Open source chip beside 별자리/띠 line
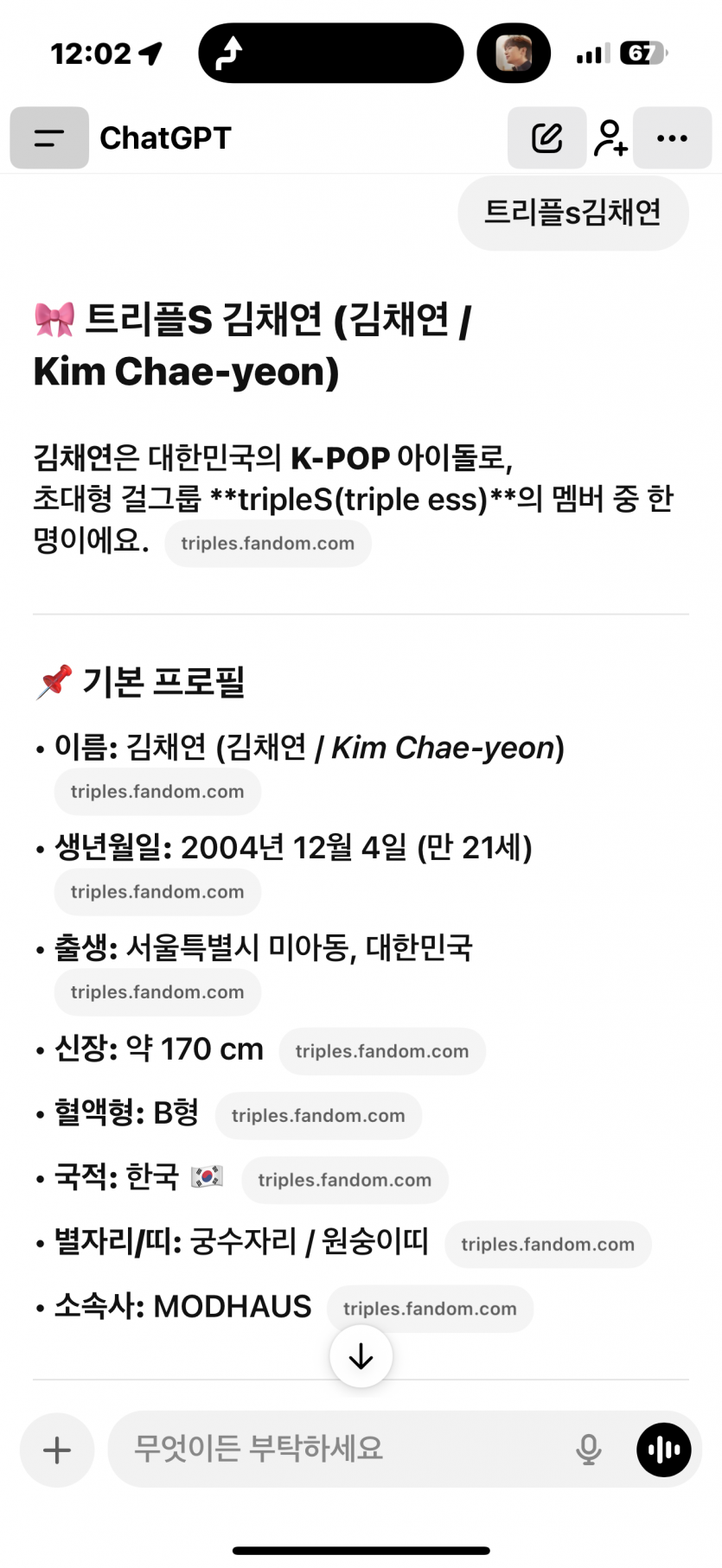 547,1244
